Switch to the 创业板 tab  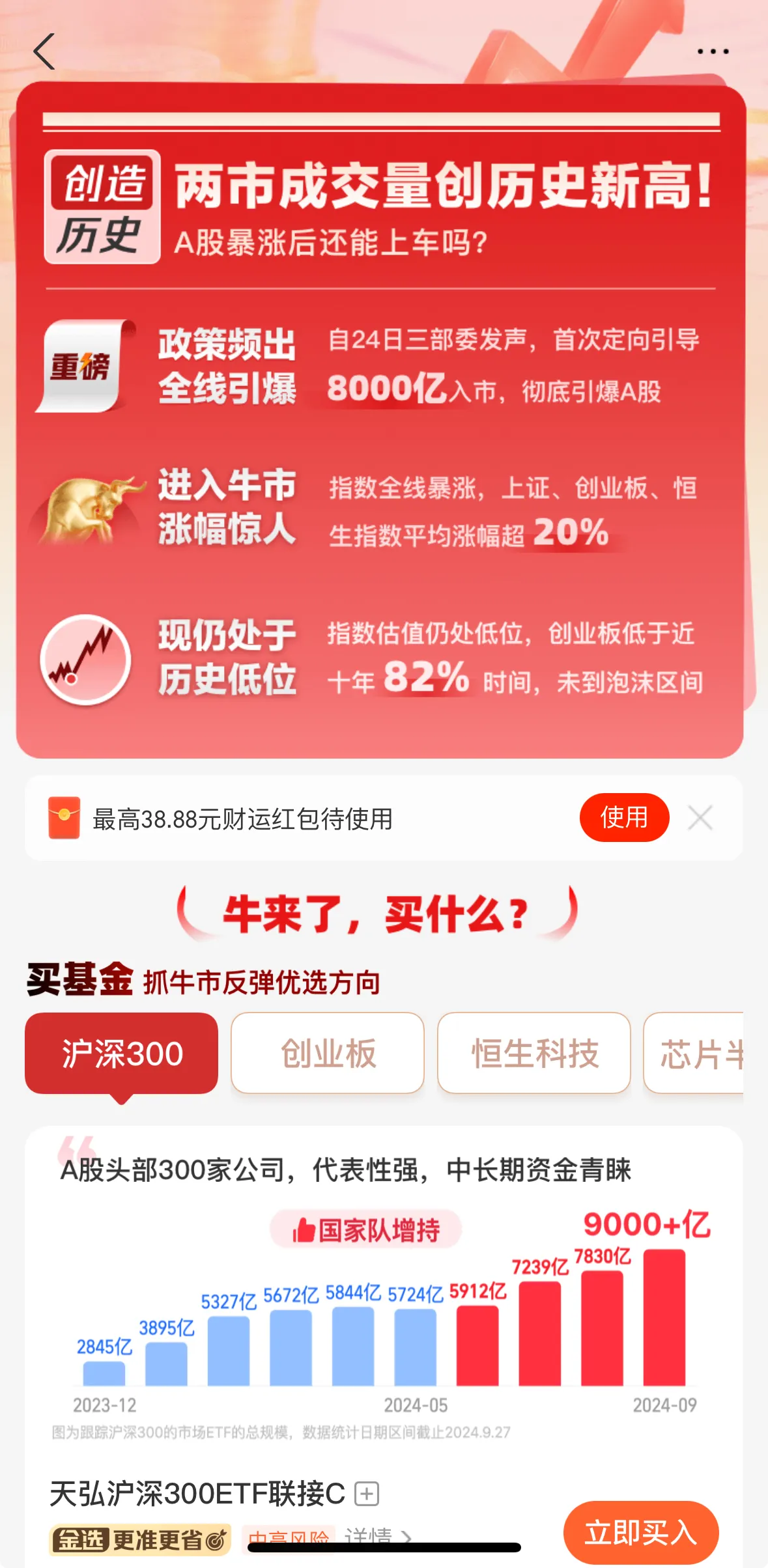pyautogui.click(x=328, y=1053)
